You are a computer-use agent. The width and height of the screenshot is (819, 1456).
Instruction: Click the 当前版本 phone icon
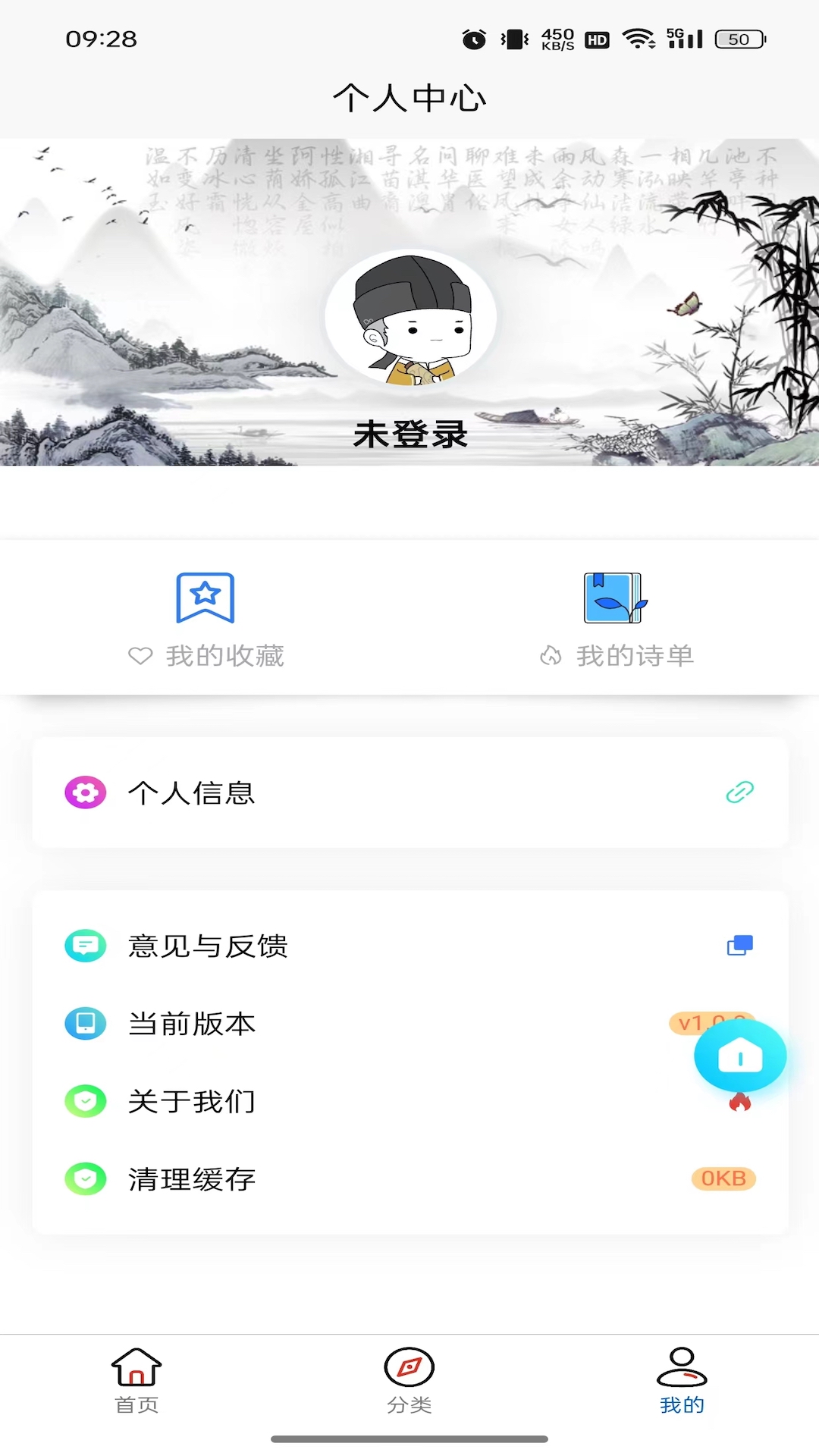86,1023
